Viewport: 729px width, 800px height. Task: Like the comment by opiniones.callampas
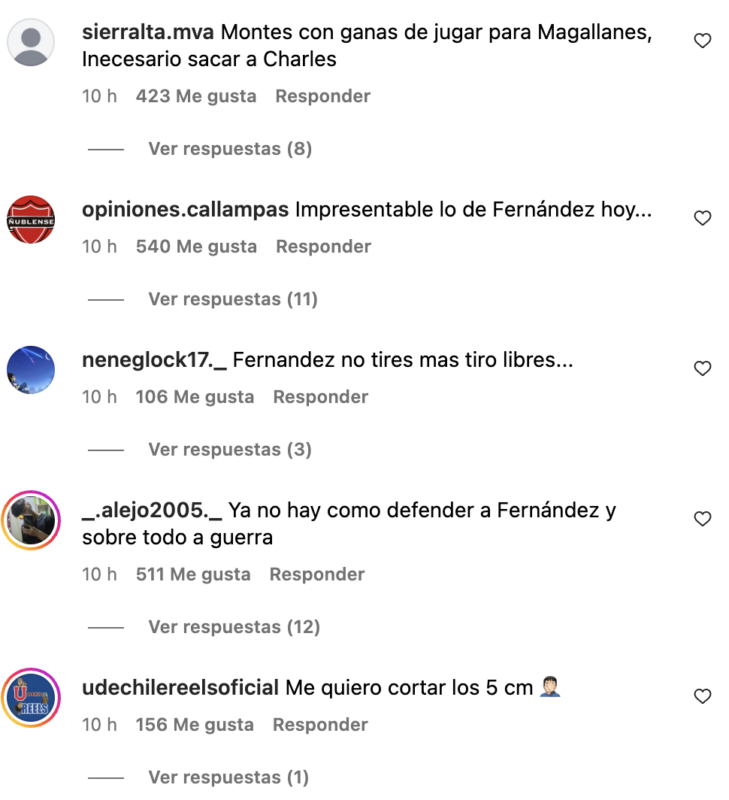coord(702,218)
